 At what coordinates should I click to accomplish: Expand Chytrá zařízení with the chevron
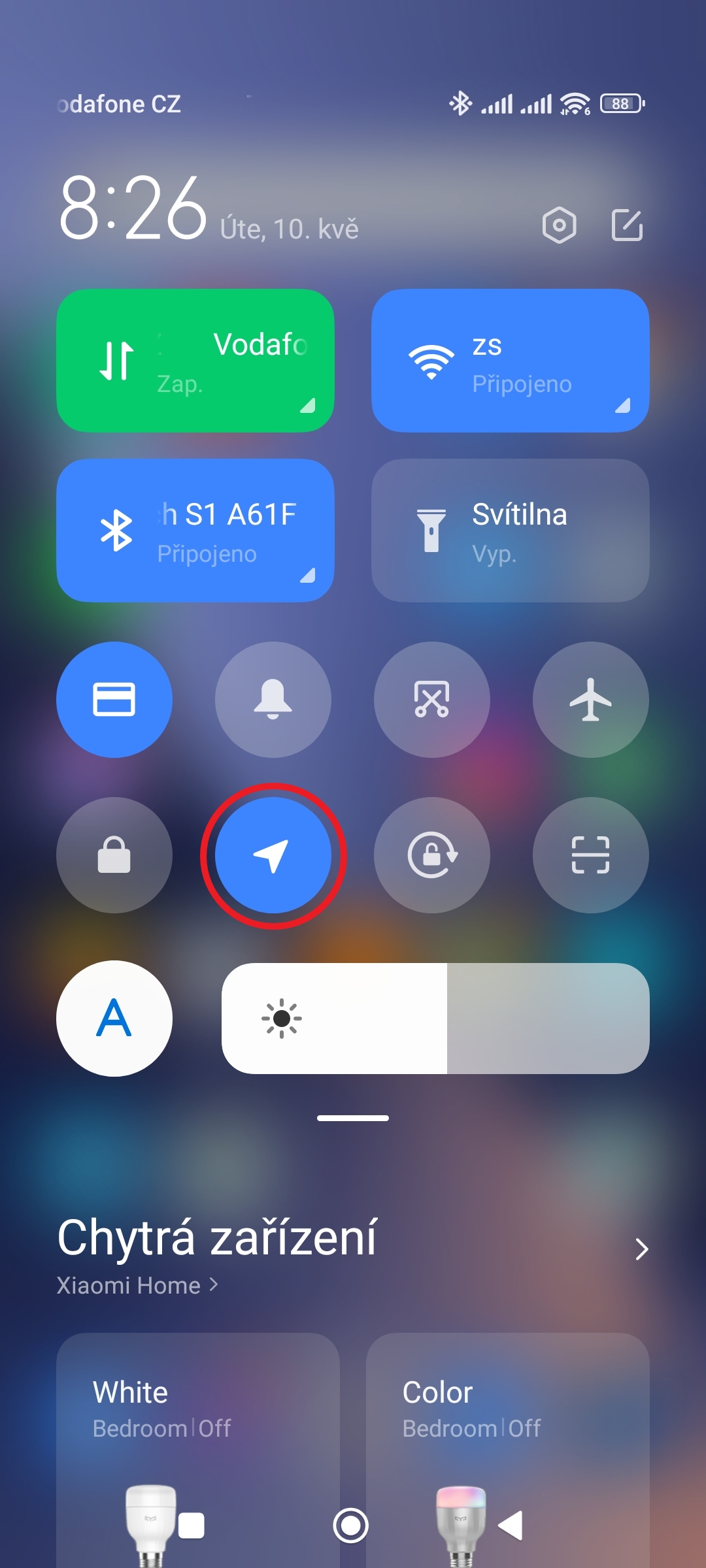641,1249
